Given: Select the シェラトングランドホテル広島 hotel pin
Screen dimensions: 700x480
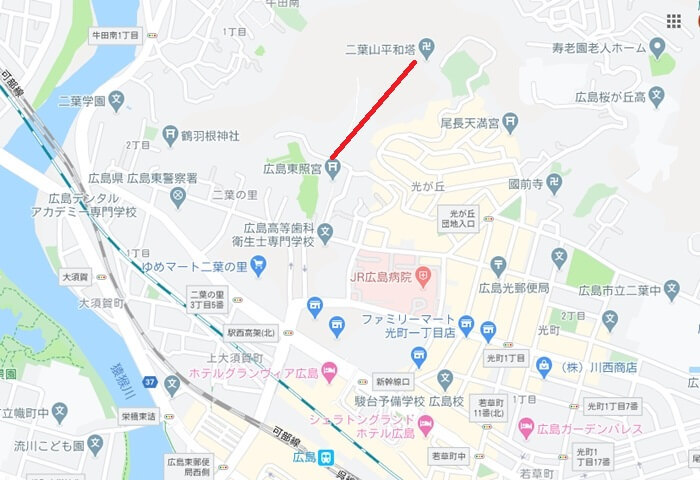Looking at the screenshot, I should [x=425, y=427].
